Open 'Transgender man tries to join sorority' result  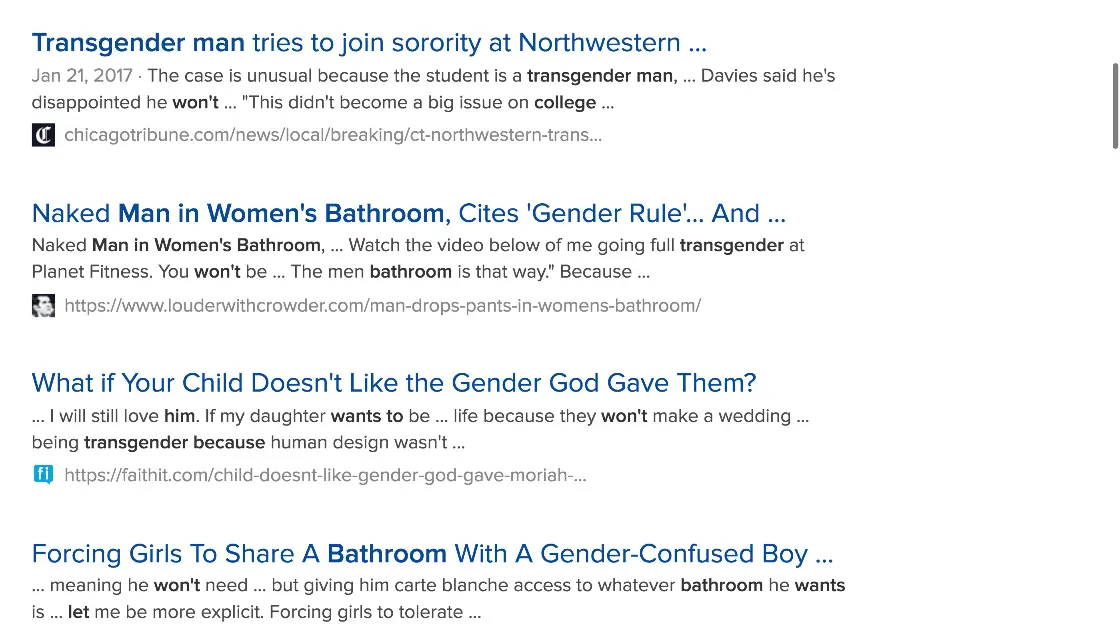369,43
